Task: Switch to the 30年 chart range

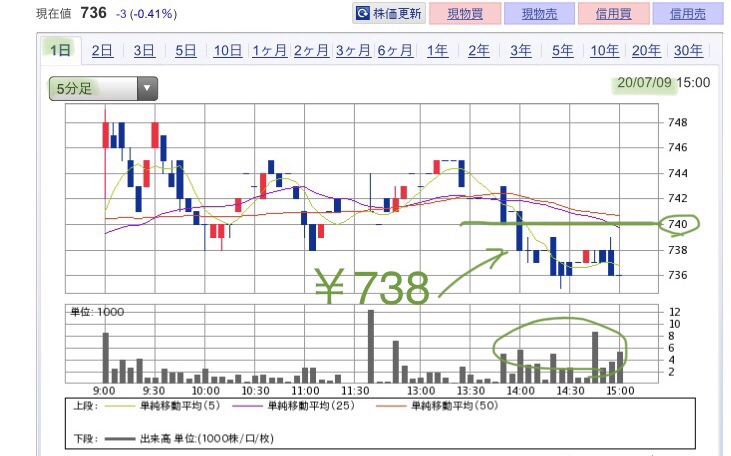Action: point(688,50)
